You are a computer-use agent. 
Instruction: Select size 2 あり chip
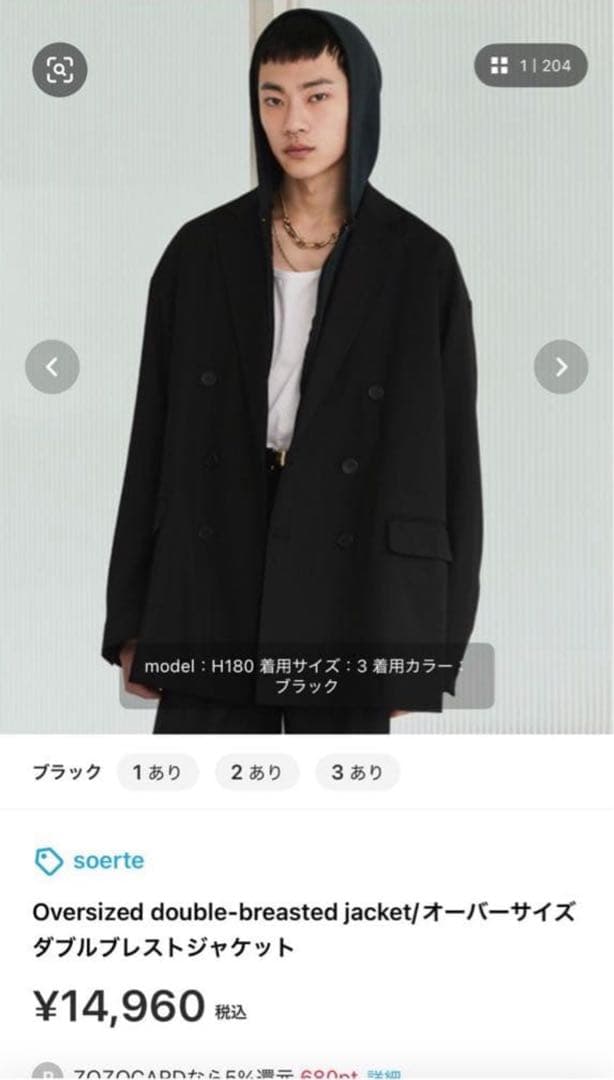(x=257, y=772)
